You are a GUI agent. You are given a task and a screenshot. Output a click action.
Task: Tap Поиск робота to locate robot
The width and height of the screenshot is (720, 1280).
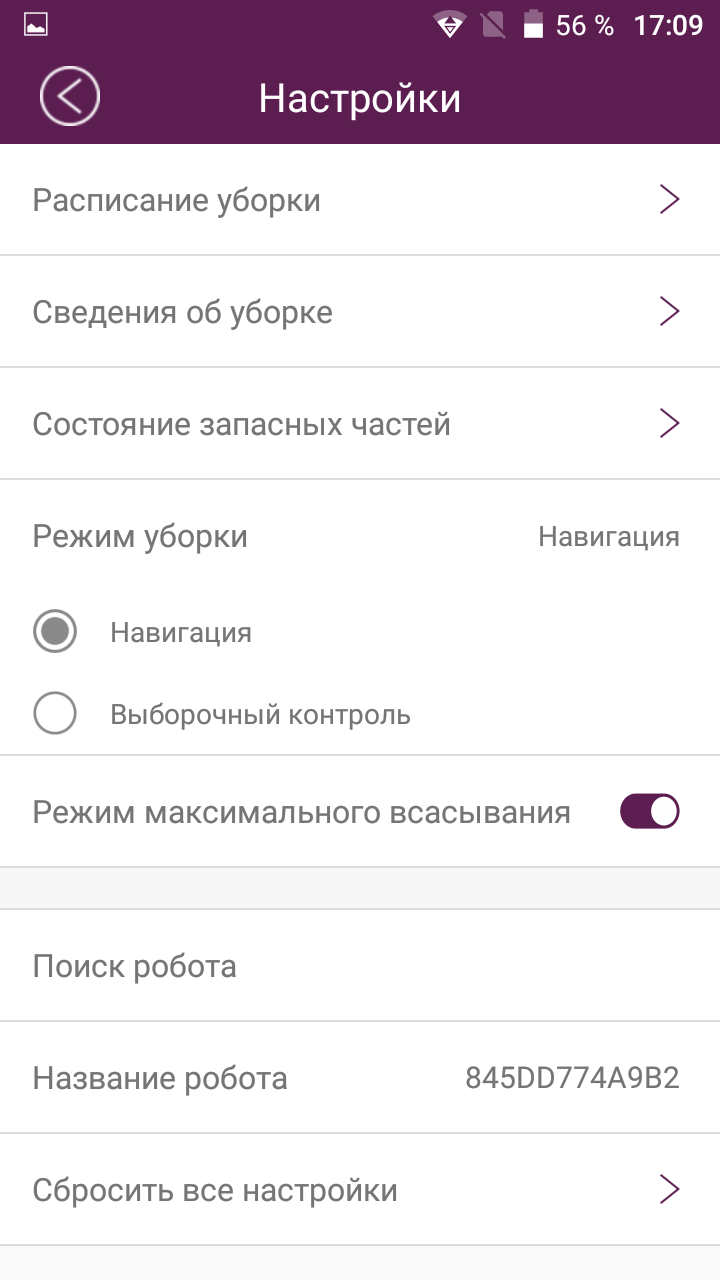pos(360,966)
